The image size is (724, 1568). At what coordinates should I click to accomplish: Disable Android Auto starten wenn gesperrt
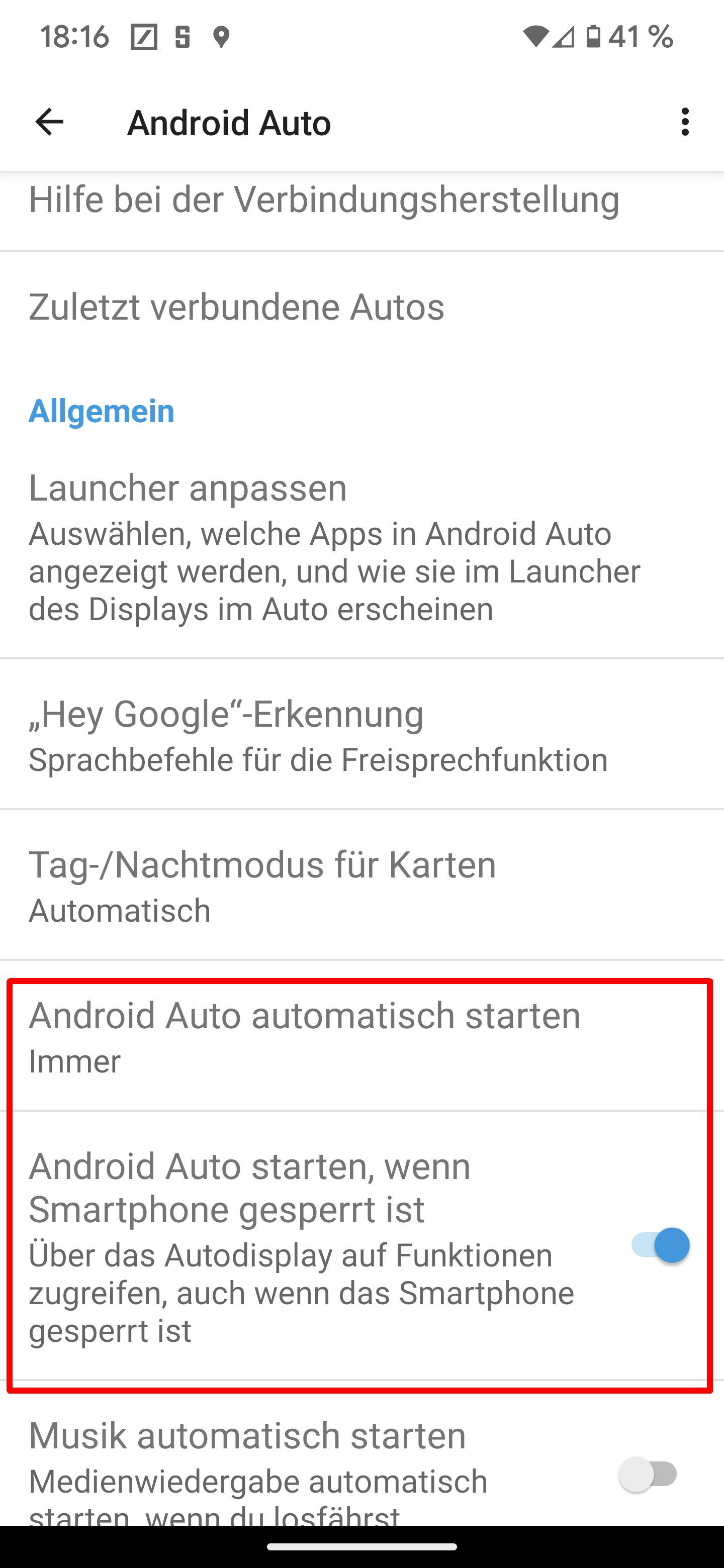[x=660, y=1245]
